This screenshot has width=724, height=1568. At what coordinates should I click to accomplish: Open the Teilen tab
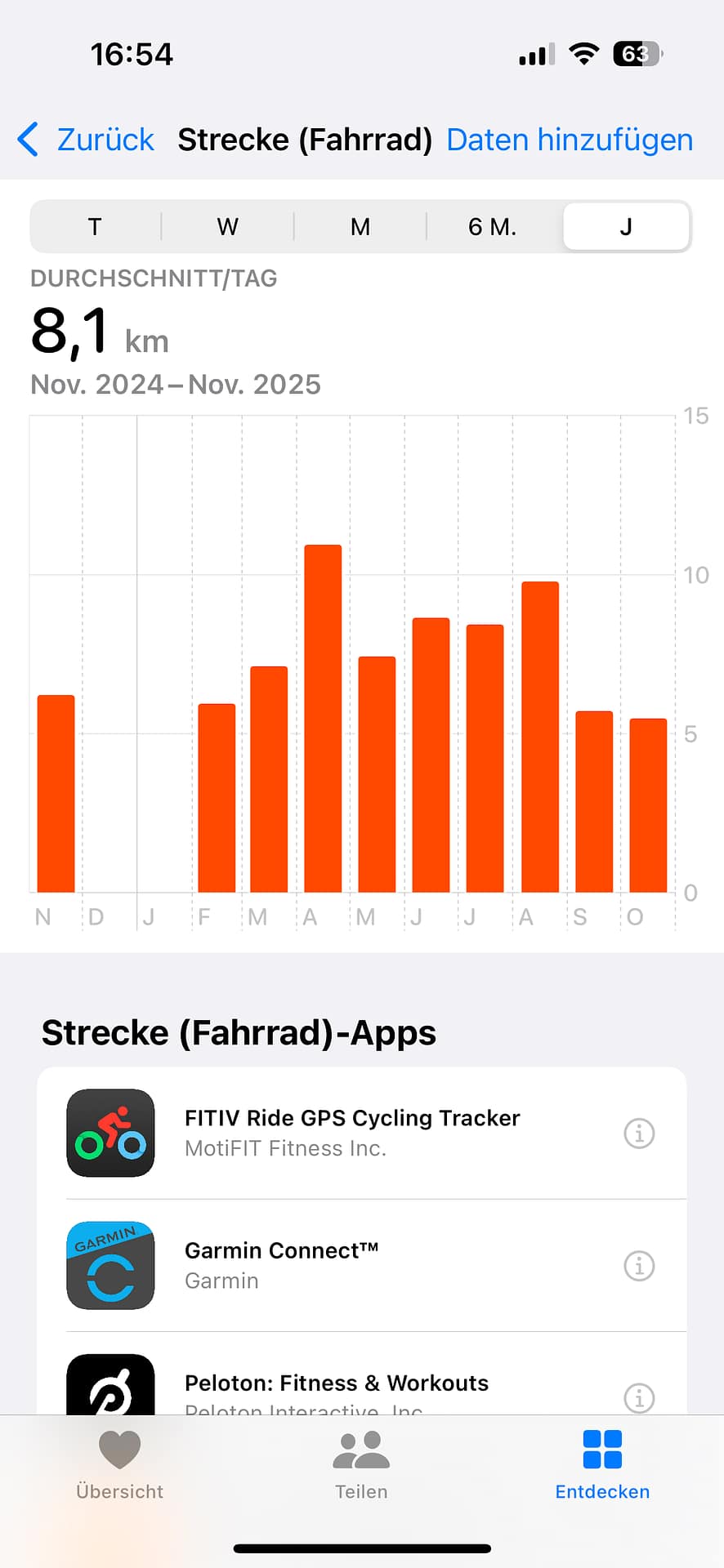pyautogui.click(x=361, y=1466)
